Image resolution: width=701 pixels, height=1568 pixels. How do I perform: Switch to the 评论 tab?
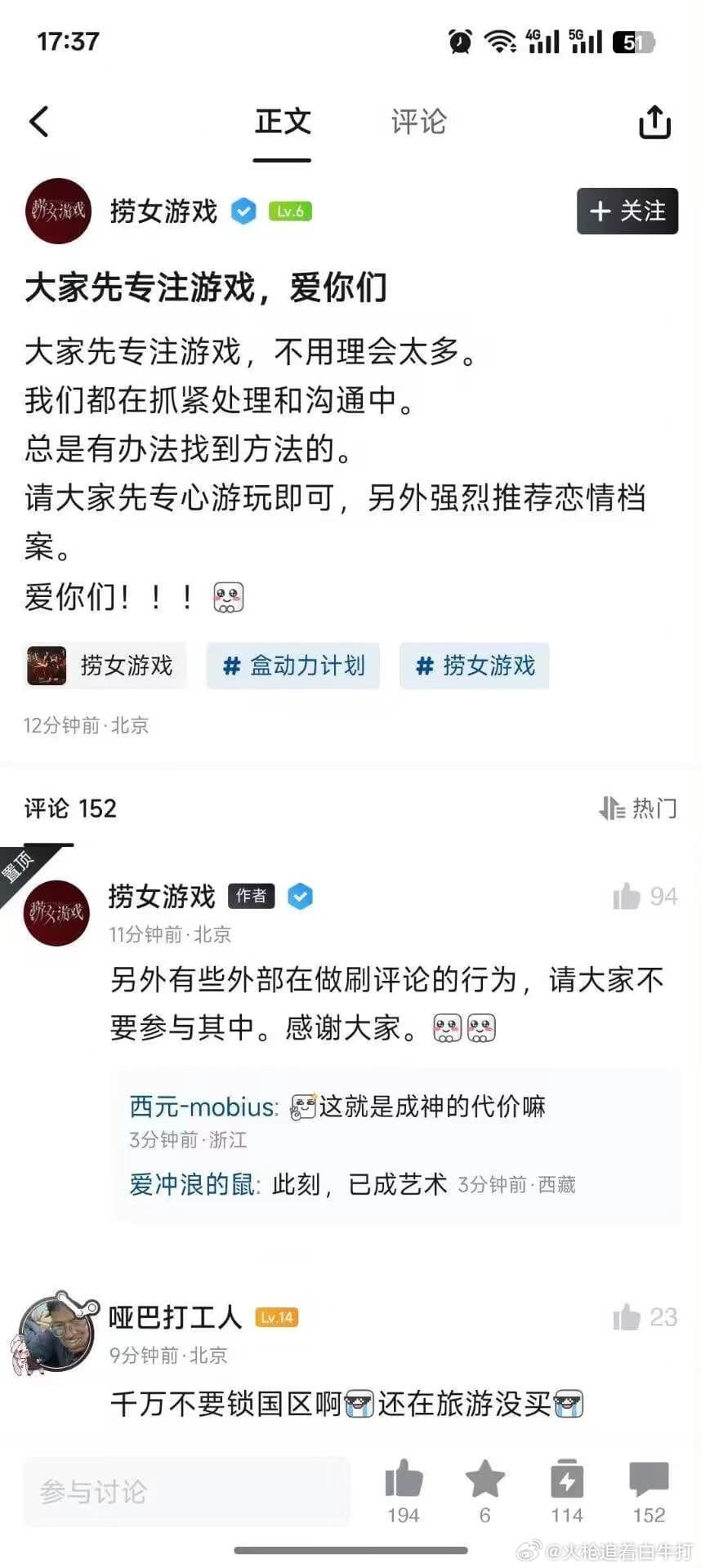point(418,122)
